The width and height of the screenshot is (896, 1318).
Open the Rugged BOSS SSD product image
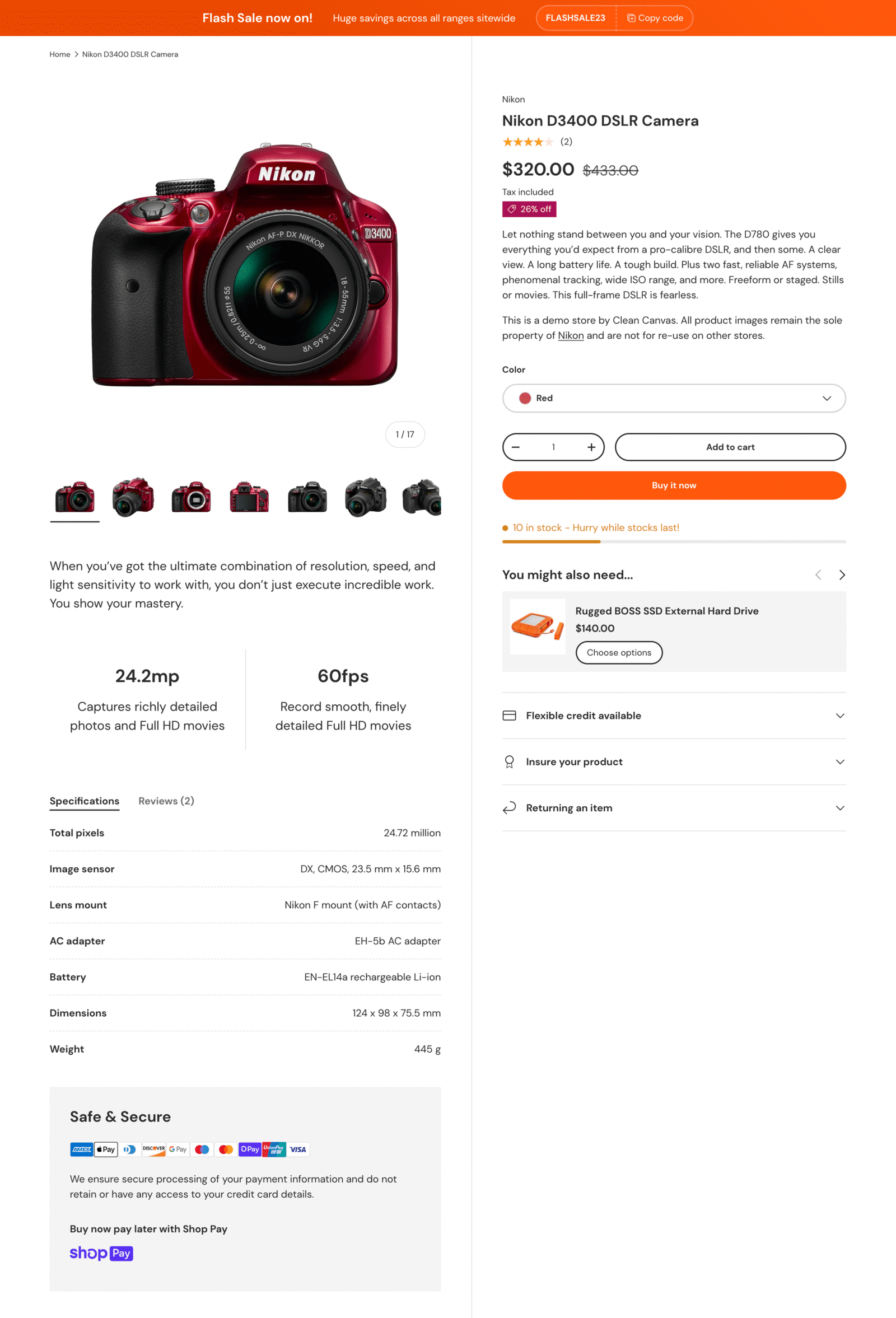pyautogui.click(x=537, y=627)
